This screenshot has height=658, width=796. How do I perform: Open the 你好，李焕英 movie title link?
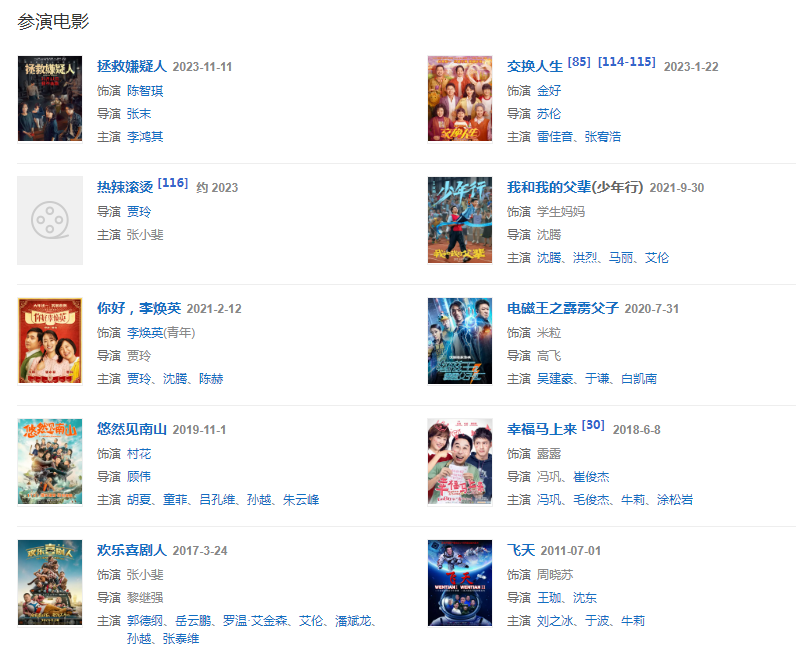[x=138, y=309]
